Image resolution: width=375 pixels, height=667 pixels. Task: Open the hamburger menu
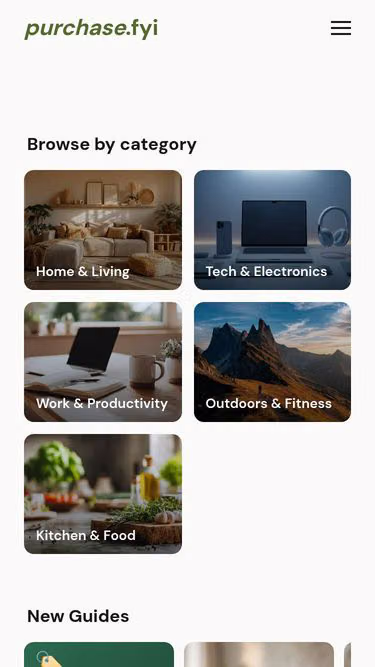pyautogui.click(x=341, y=28)
